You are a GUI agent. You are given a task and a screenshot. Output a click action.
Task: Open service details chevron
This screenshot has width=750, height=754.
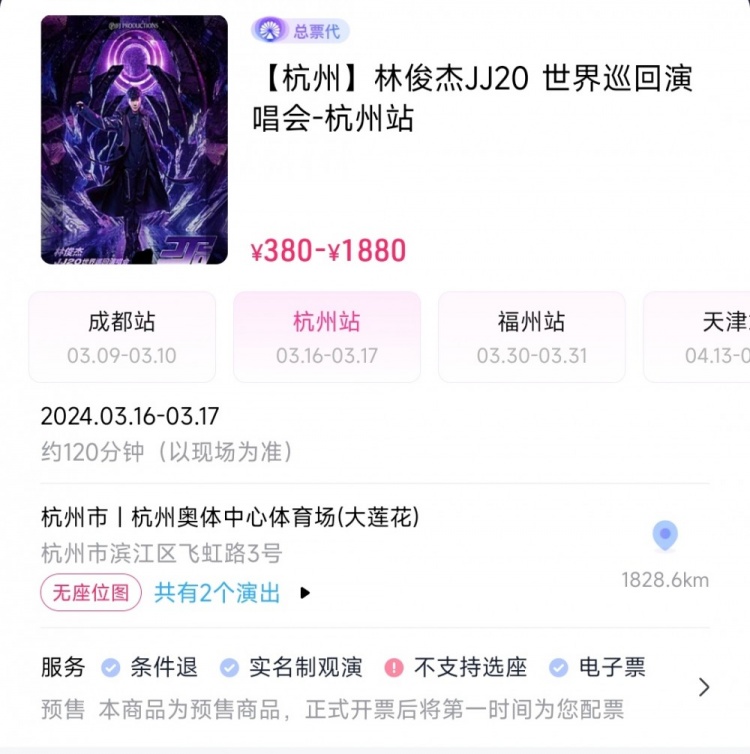point(704,687)
